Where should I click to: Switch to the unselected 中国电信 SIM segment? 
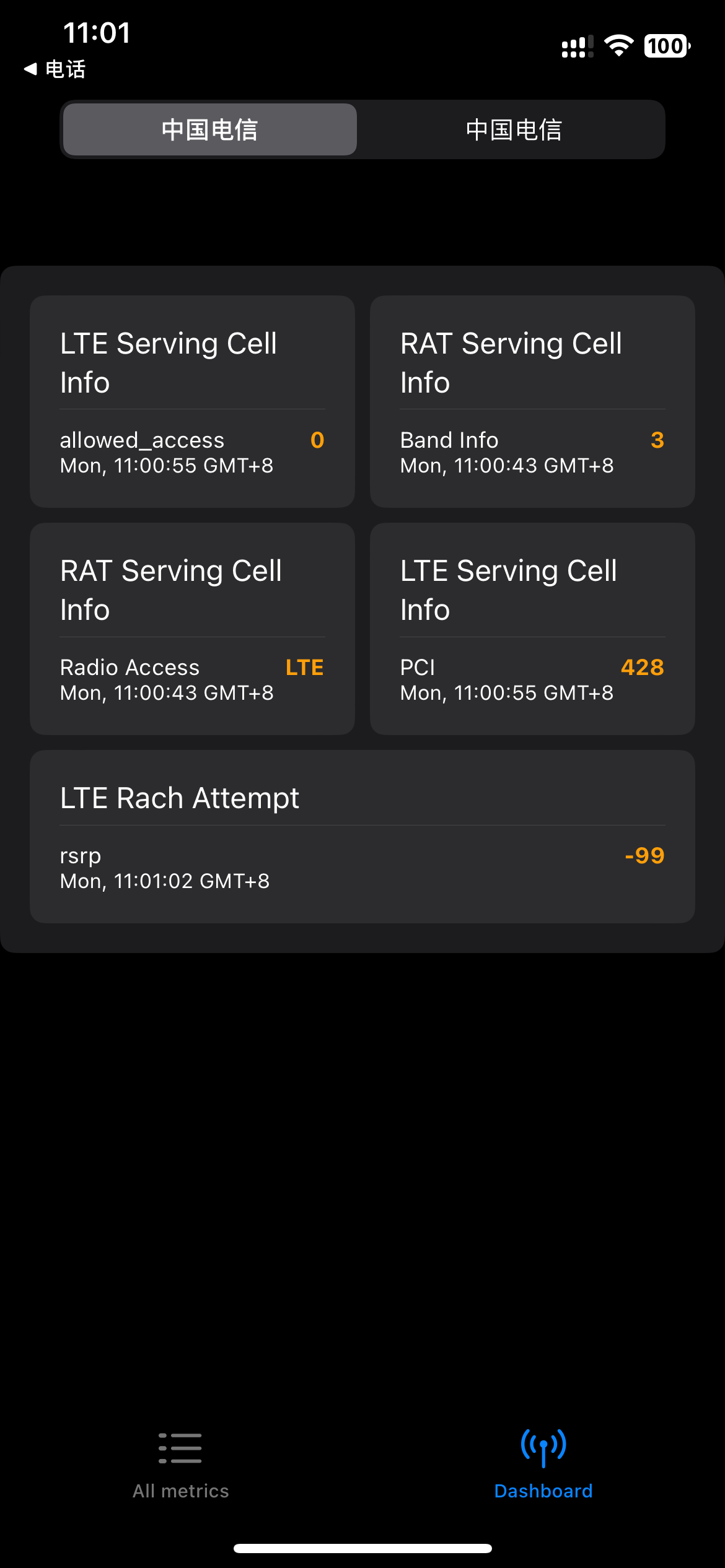tap(513, 130)
